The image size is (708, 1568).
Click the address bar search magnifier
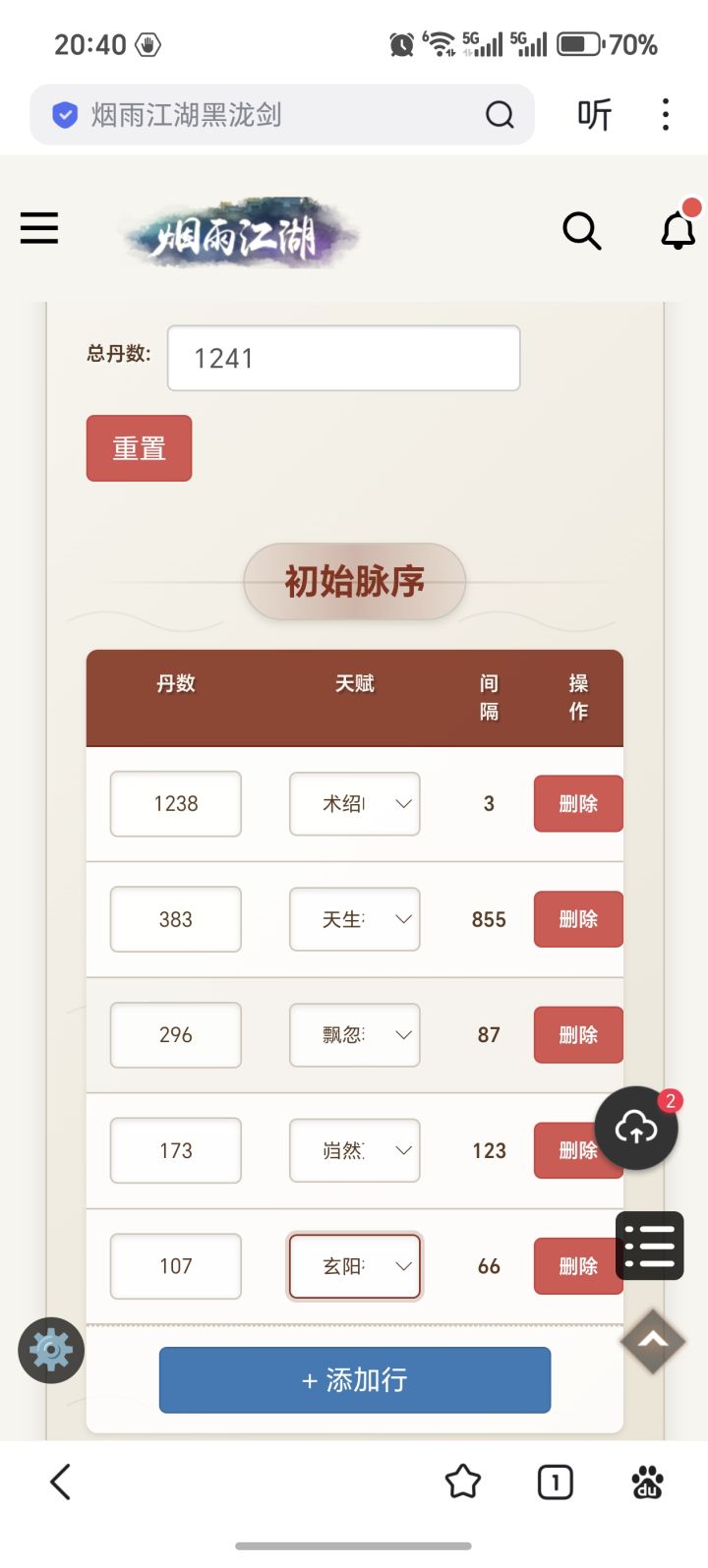point(501,115)
